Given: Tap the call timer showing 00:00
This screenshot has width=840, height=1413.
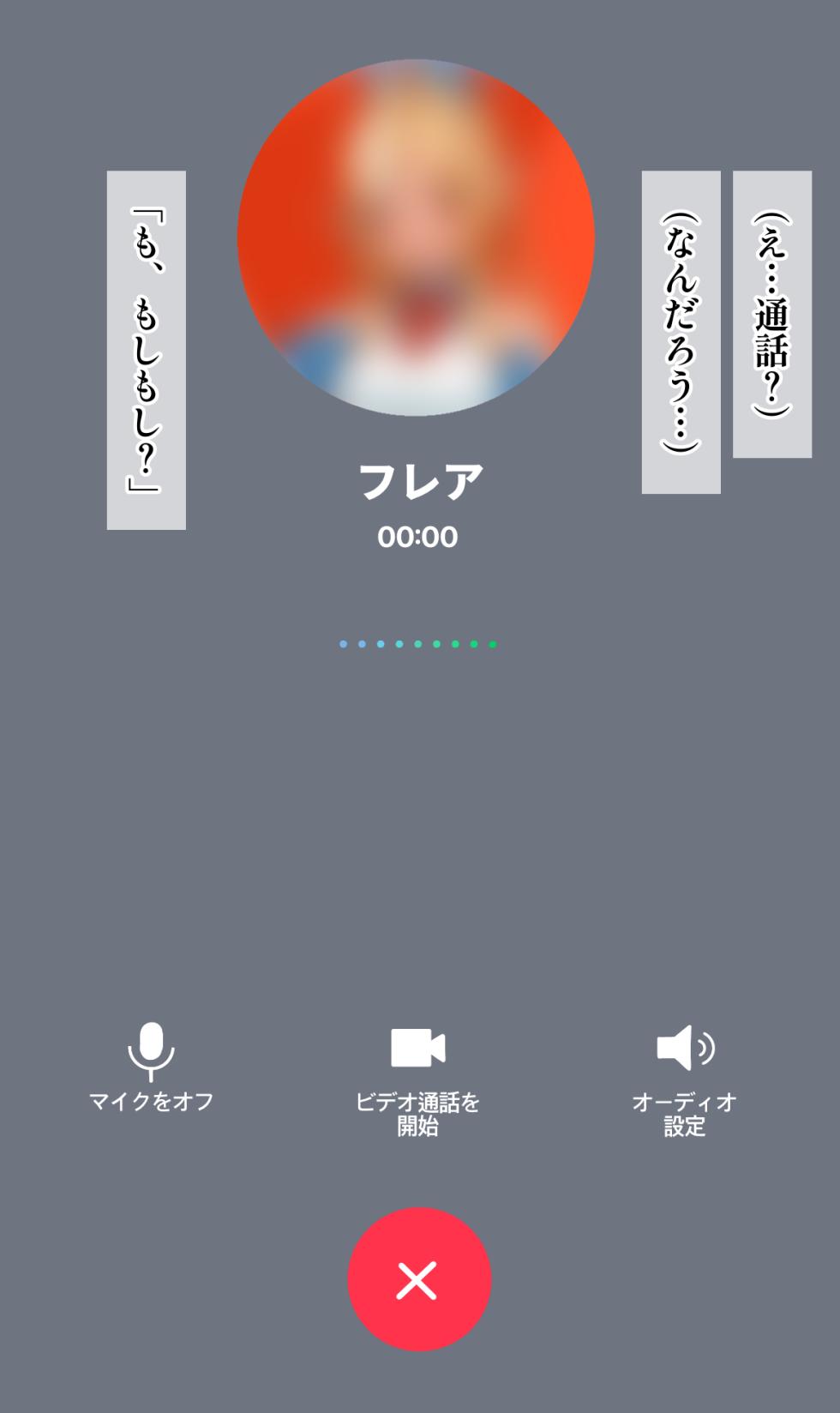Looking at the screenshot, I should point(419,535).
